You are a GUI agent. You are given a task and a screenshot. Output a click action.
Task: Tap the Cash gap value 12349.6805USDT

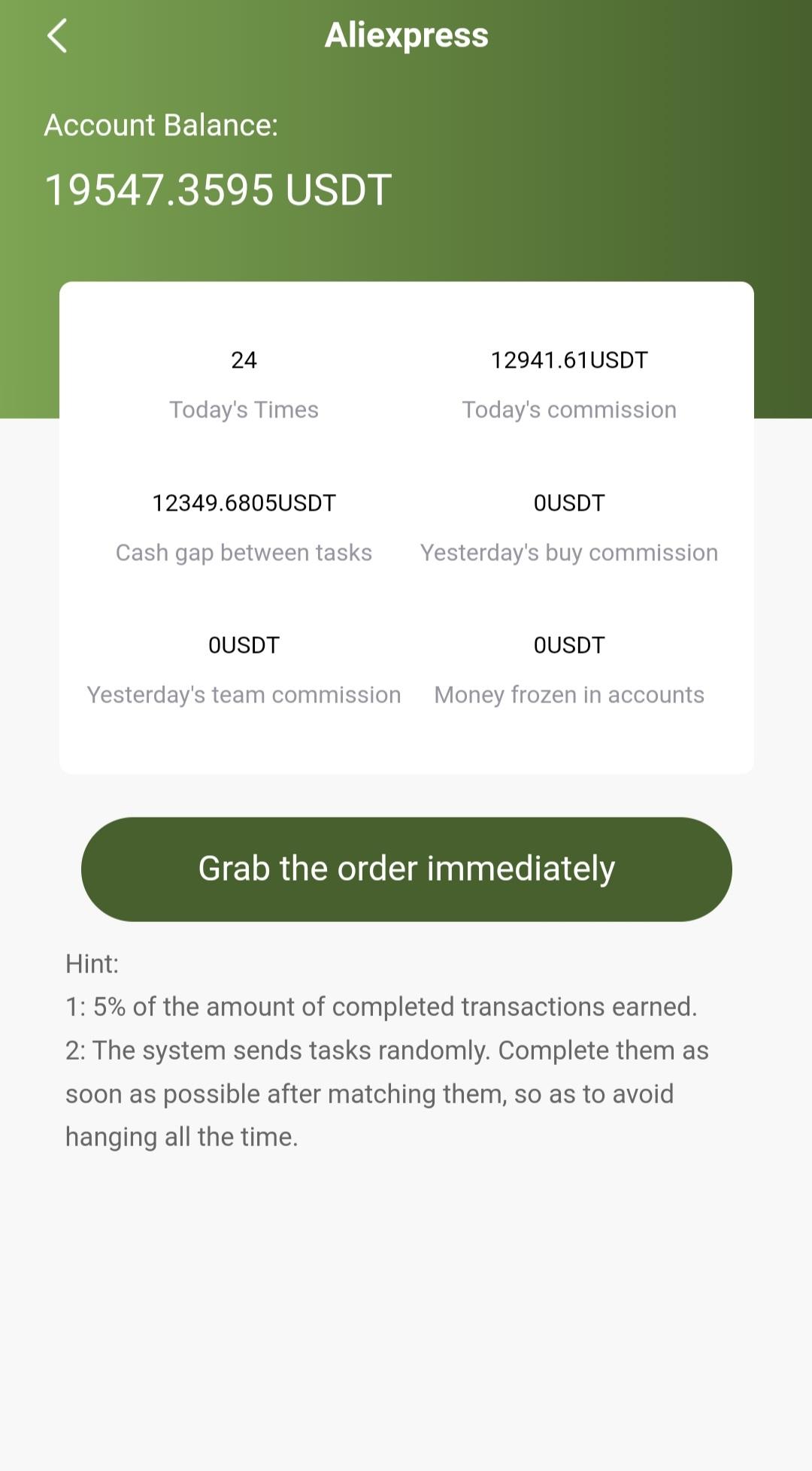point(244,503)
